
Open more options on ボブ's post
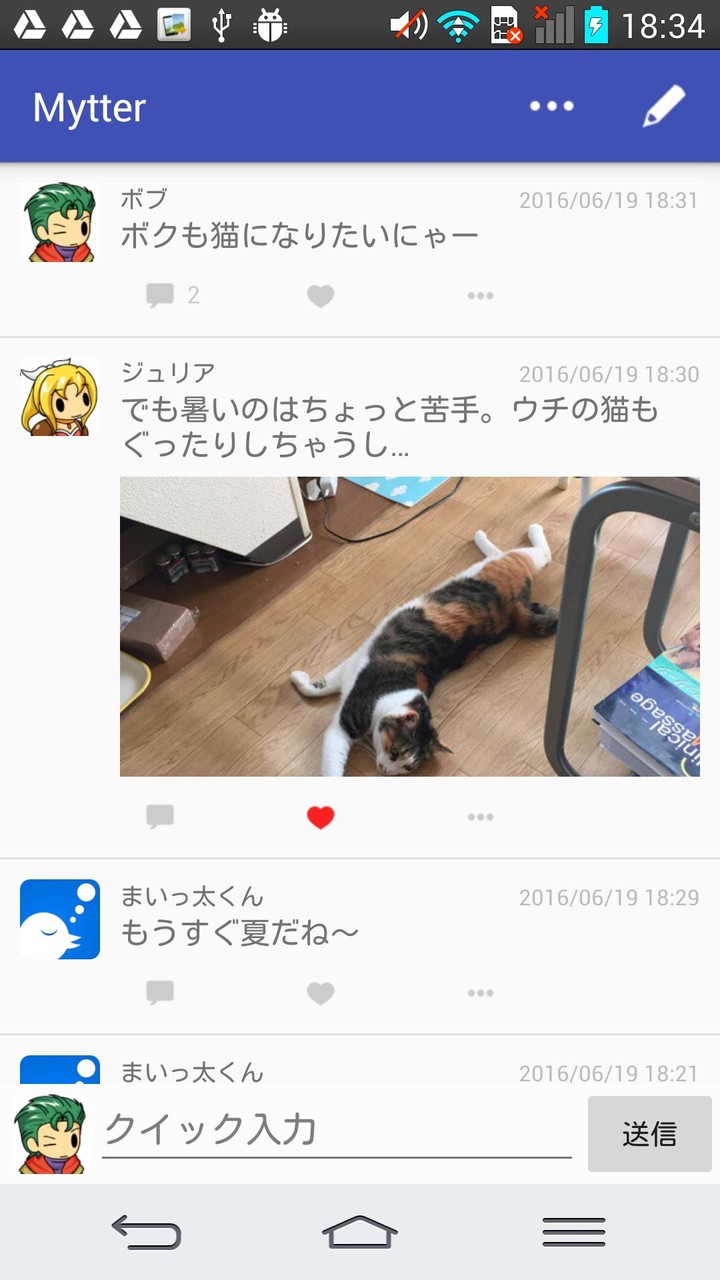(481, 295)
